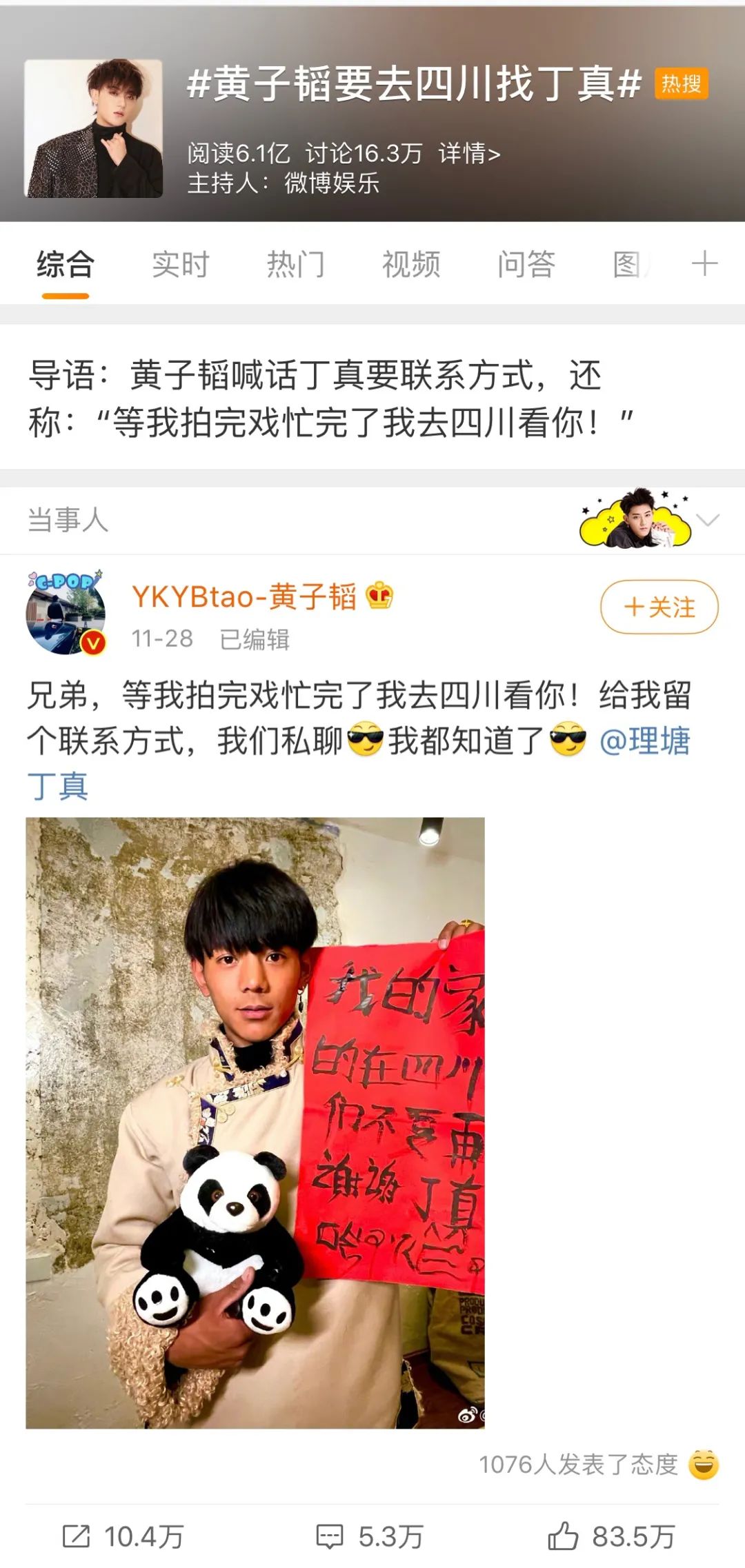Image resolution: width=745 pixels, height=1568 pixels.
Task: Follow YKYBtao-黄子韬 with the 关注 button
Action: [659, 607]
